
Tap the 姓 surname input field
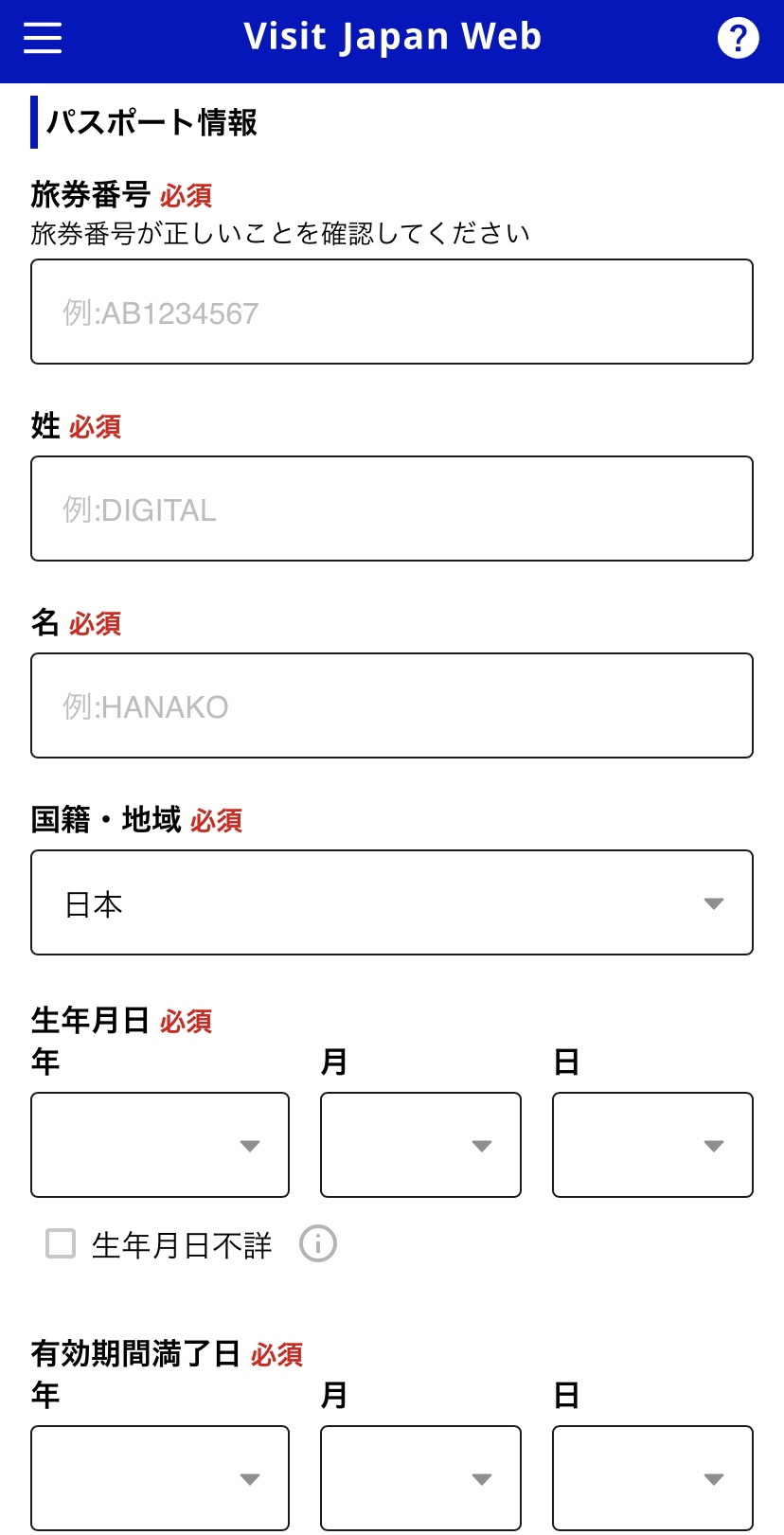click(x=392, y=509)
